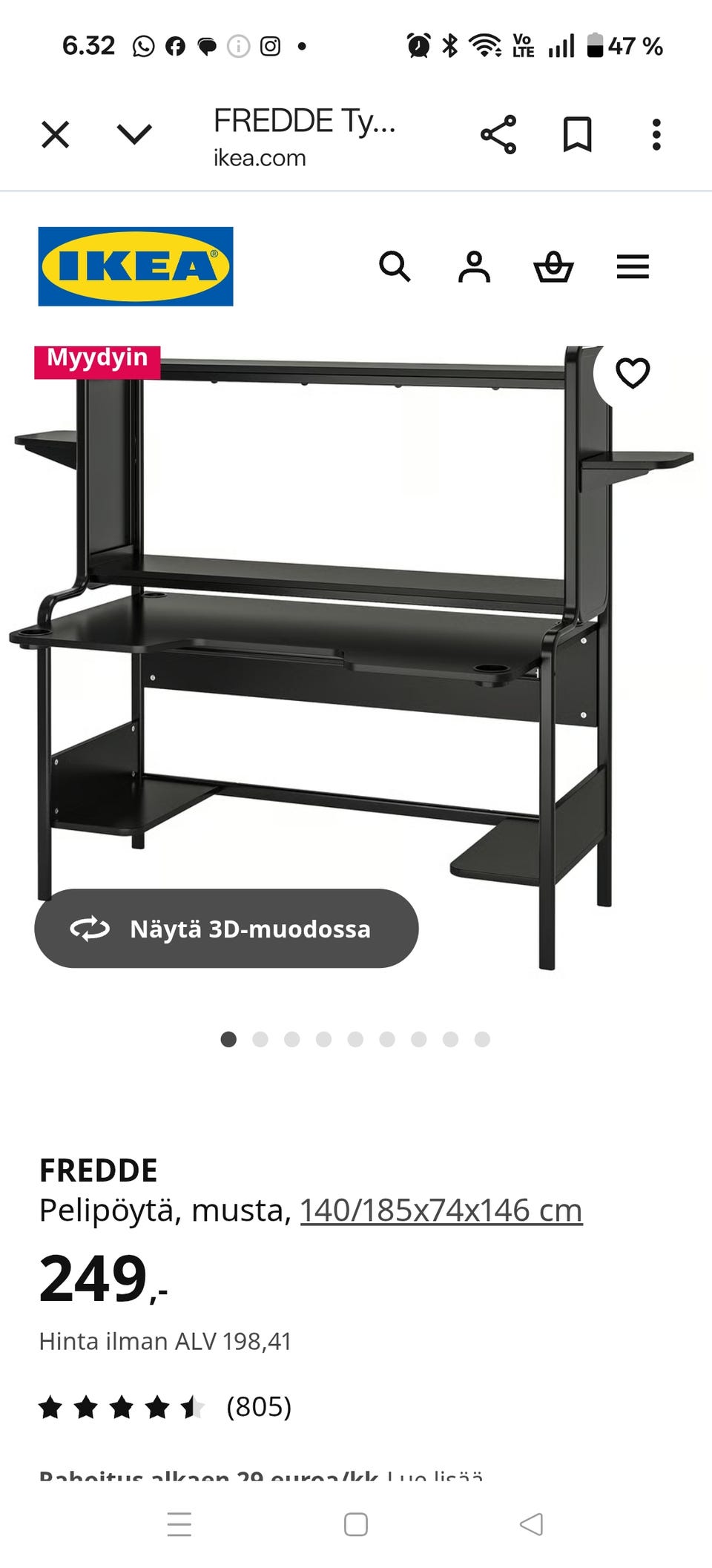Image resolution: width=712 pixels, height=1568 pixels.
Task: View the shopping basket
Action: tap(553, 266)
